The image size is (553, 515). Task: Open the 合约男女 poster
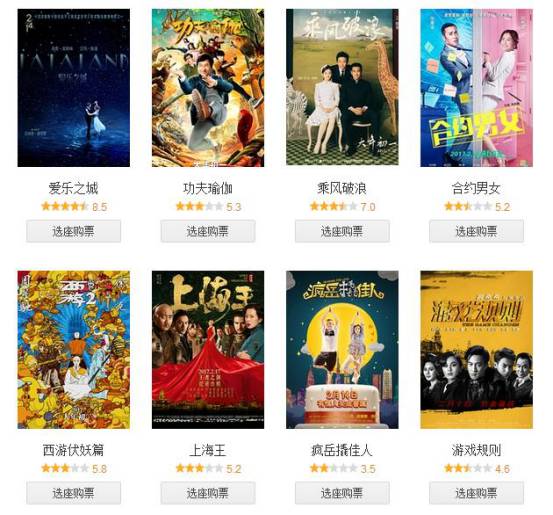click(x=476, y=88)
